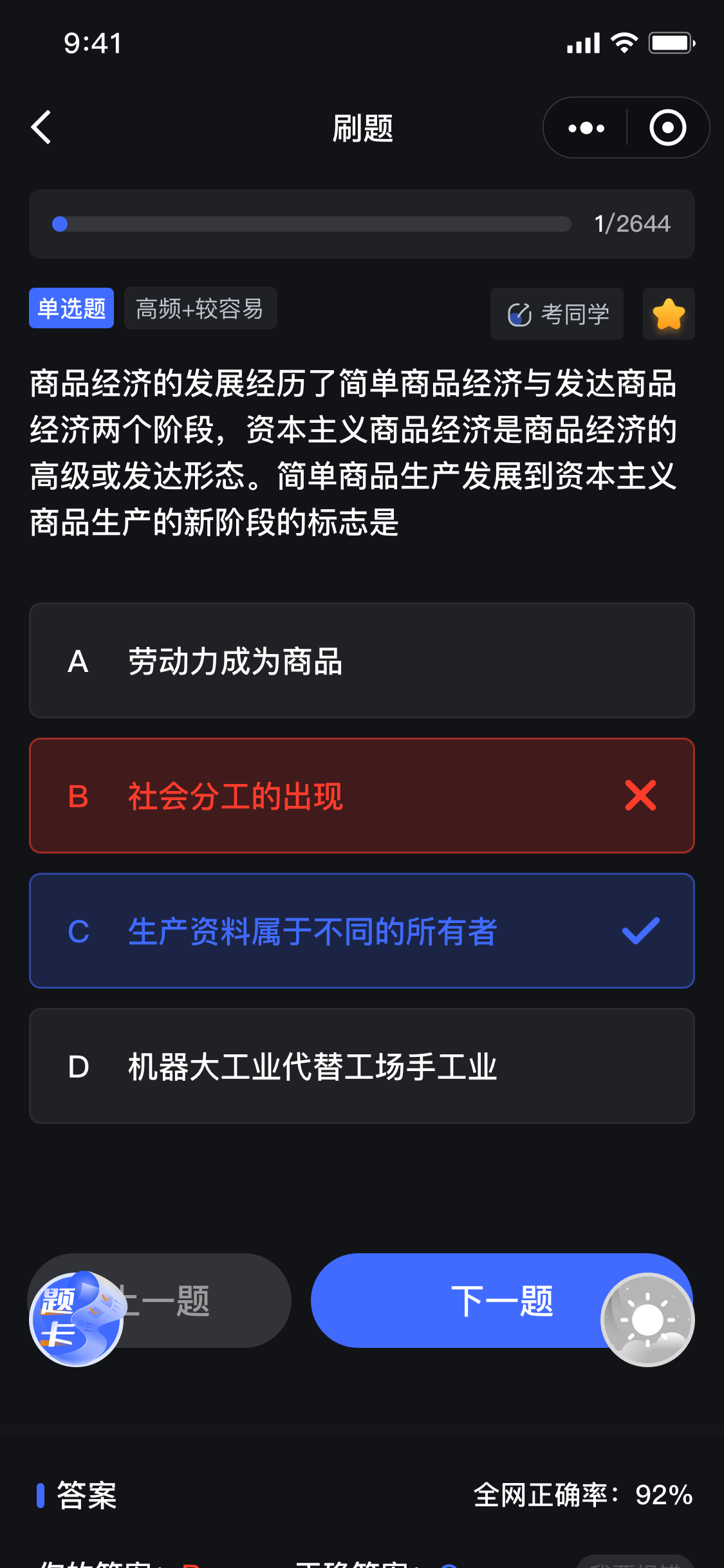Select option A 劳动力成为商品
The height and width of the screenshot is (1568, 724).
[x=362, y=660]
